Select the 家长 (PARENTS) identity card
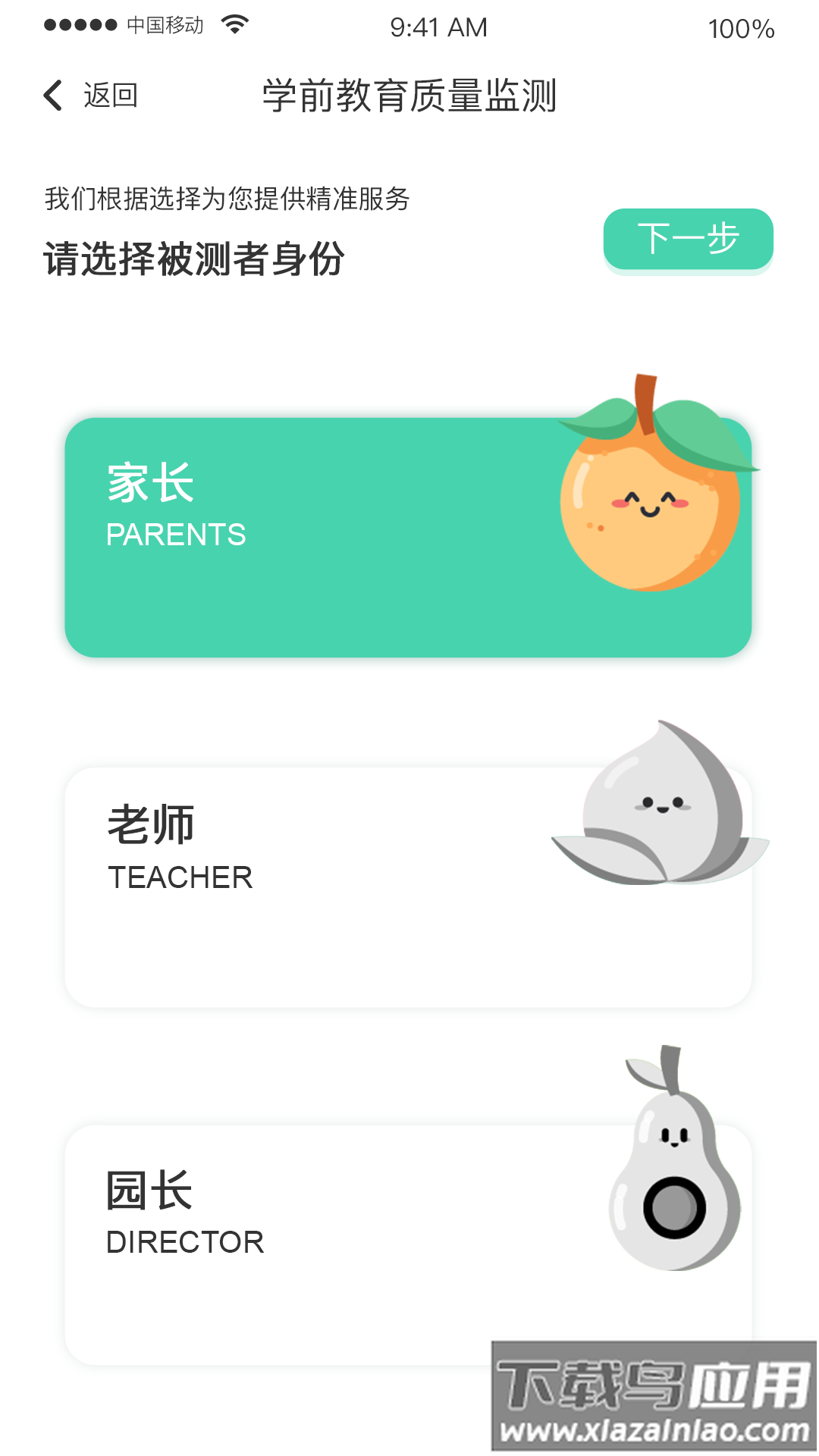Viewport: 819px width, 1456px height. point(409,538)
